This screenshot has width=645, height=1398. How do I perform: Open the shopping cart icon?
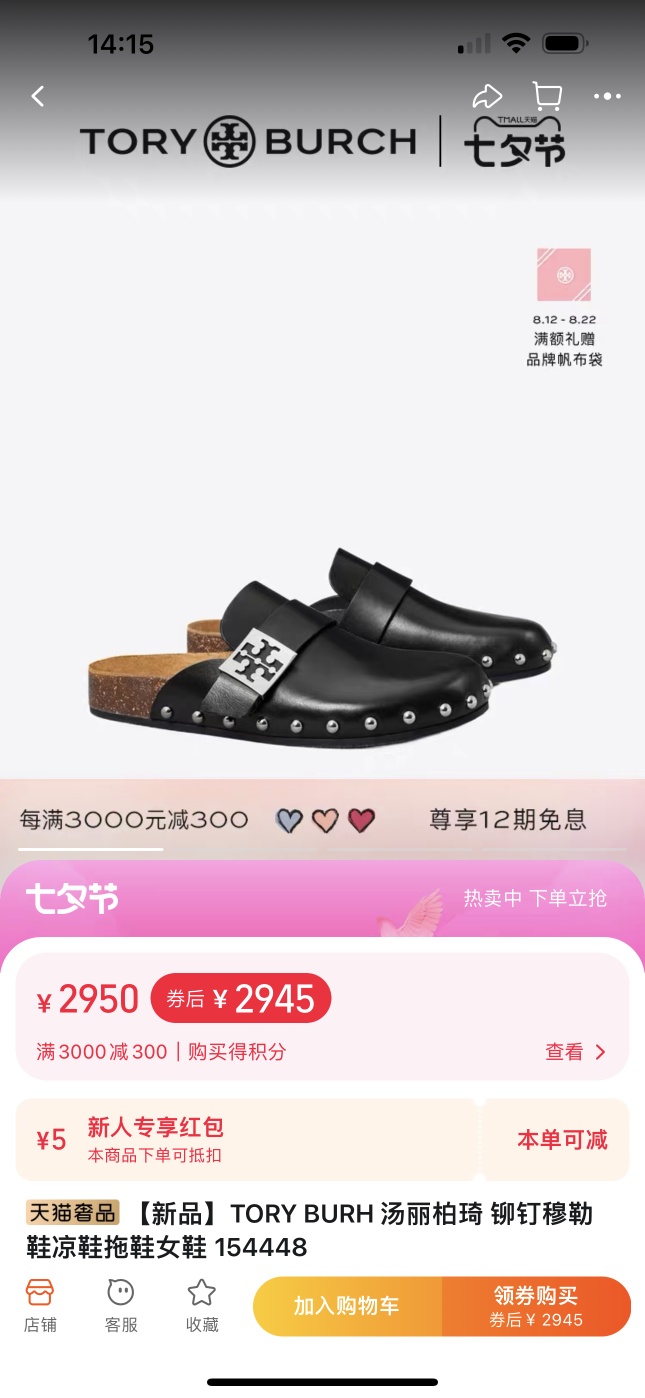pyautogui.click(x=547, y=96)
